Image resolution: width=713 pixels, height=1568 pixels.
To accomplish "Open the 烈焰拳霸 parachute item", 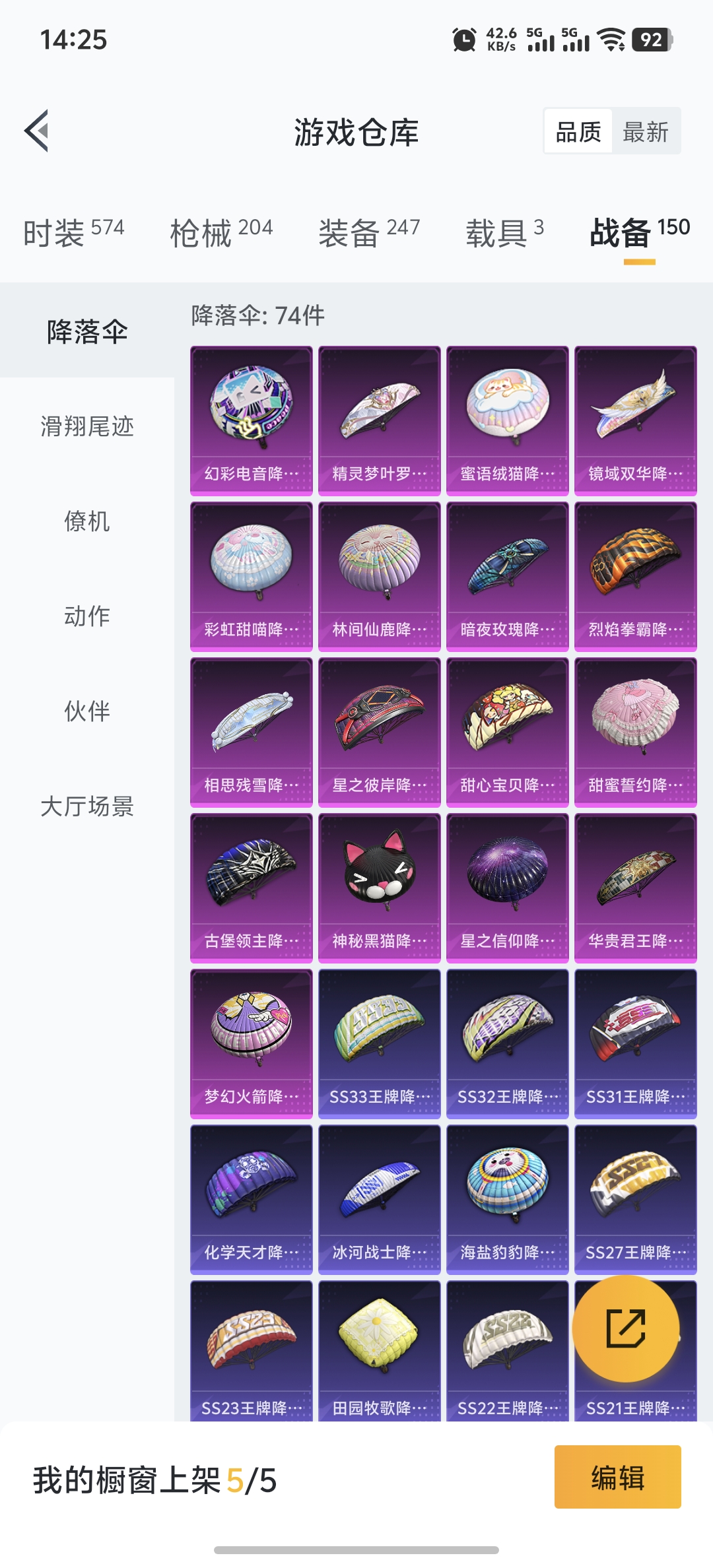I will (635, 575).
